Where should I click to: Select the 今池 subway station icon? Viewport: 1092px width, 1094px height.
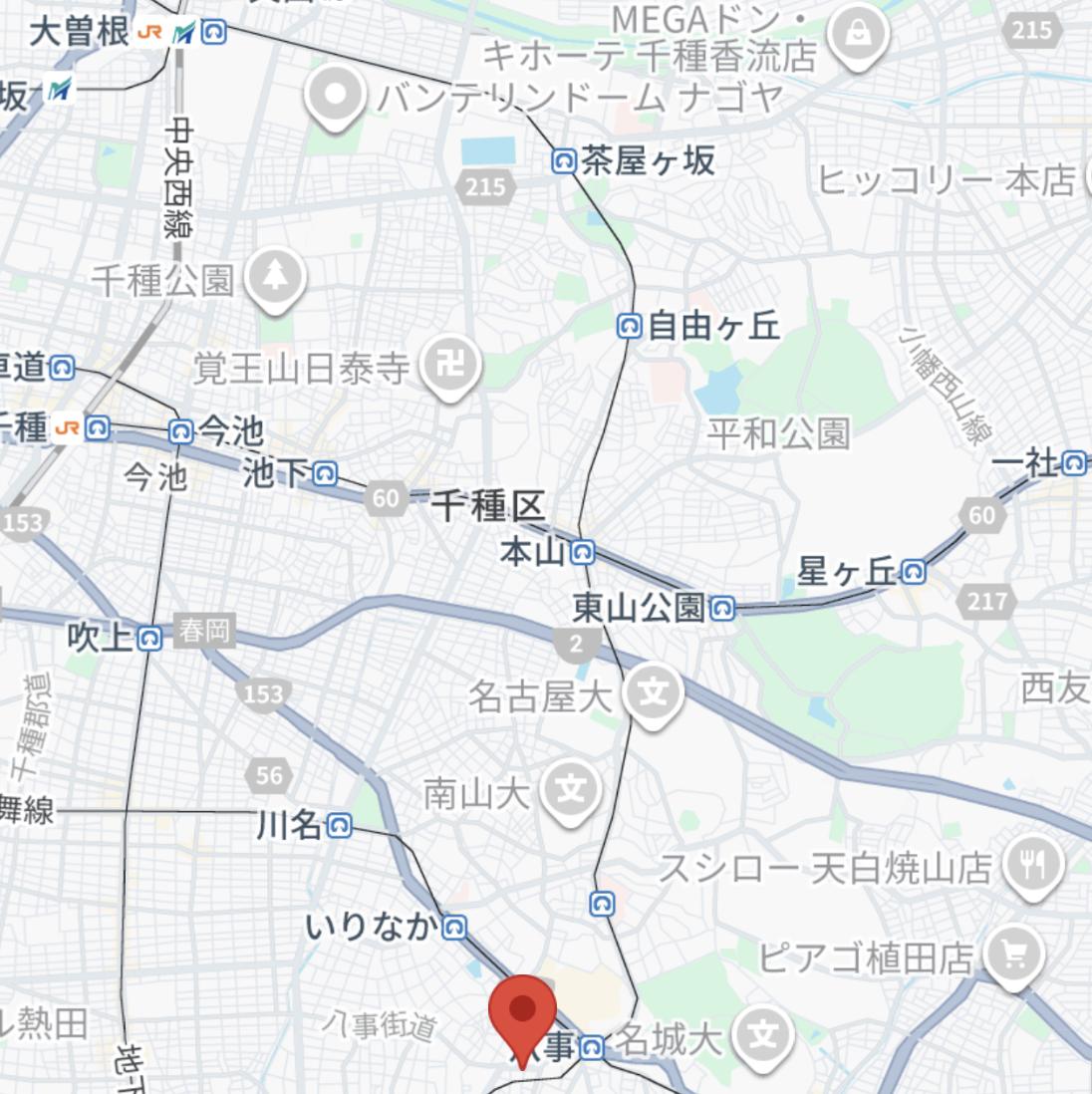pyautogui.click(x=180, y=431)
